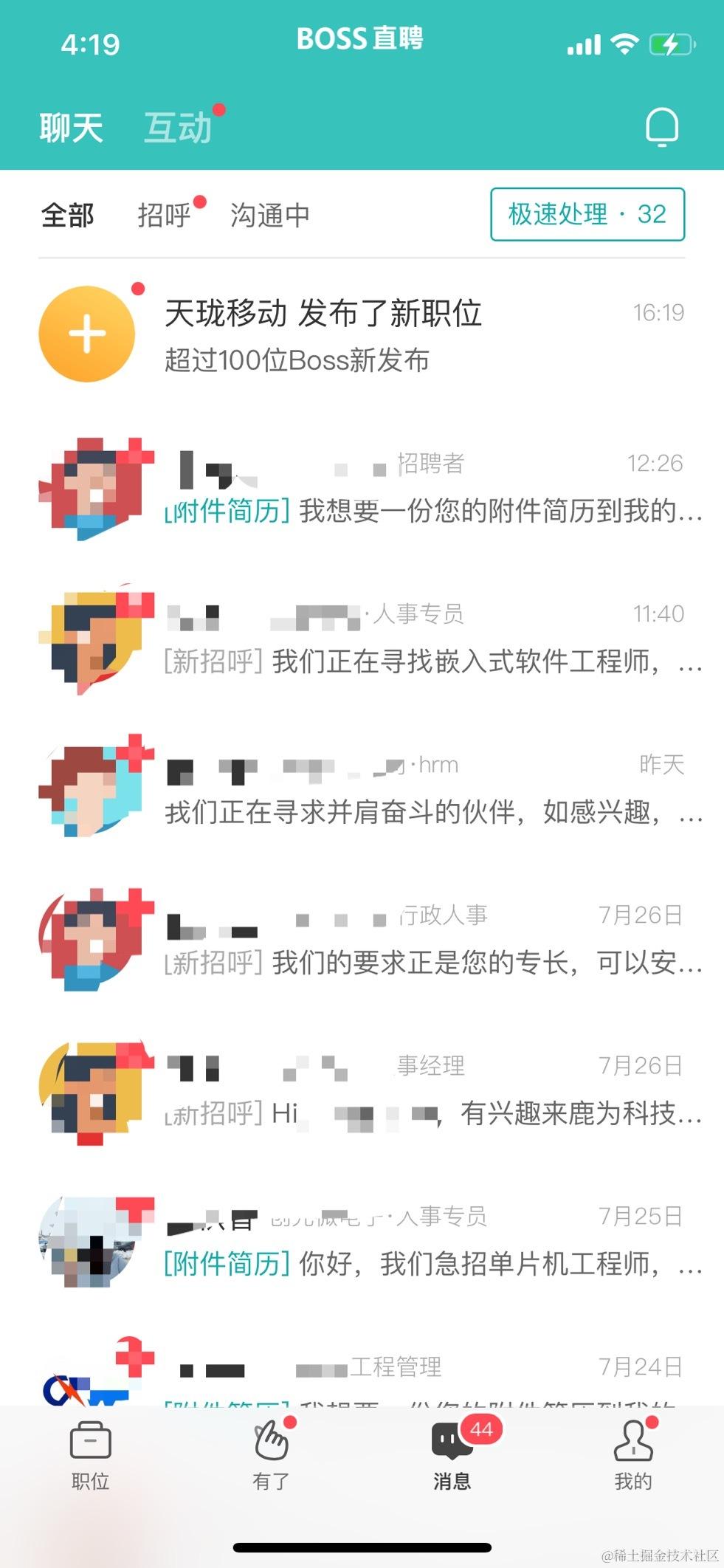Select the 消息 tab
The image size is (724, 1568).
click(x=452, y=1454)
